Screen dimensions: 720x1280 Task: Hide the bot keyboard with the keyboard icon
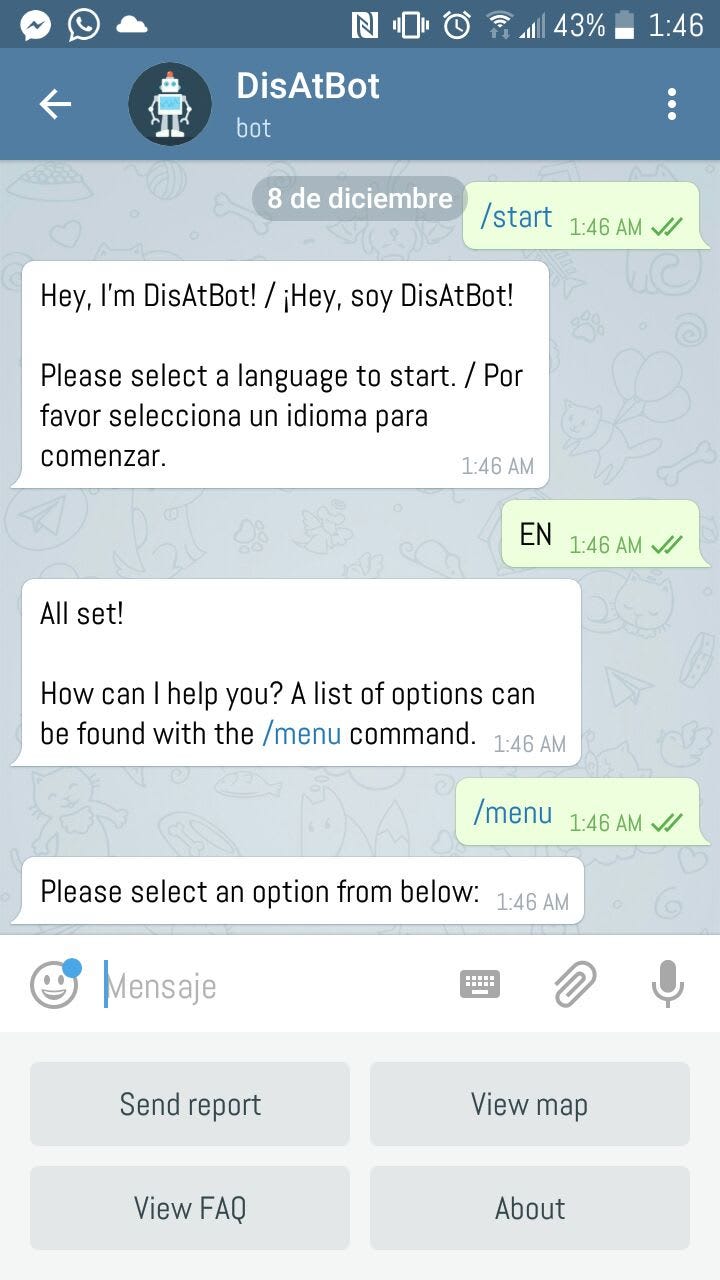point(480,985)
